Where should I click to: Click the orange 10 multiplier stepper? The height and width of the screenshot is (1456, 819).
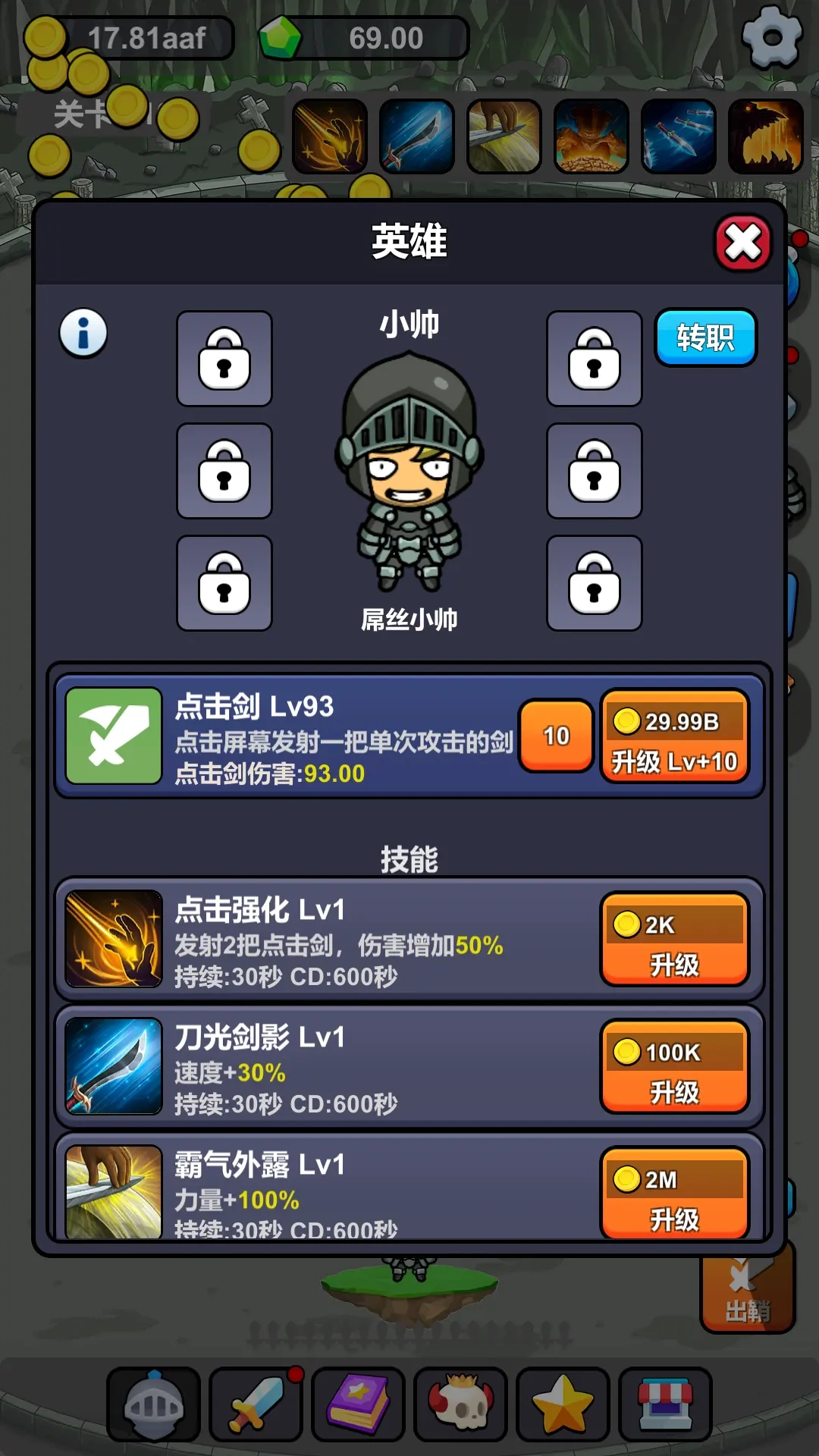click(554, 735)
